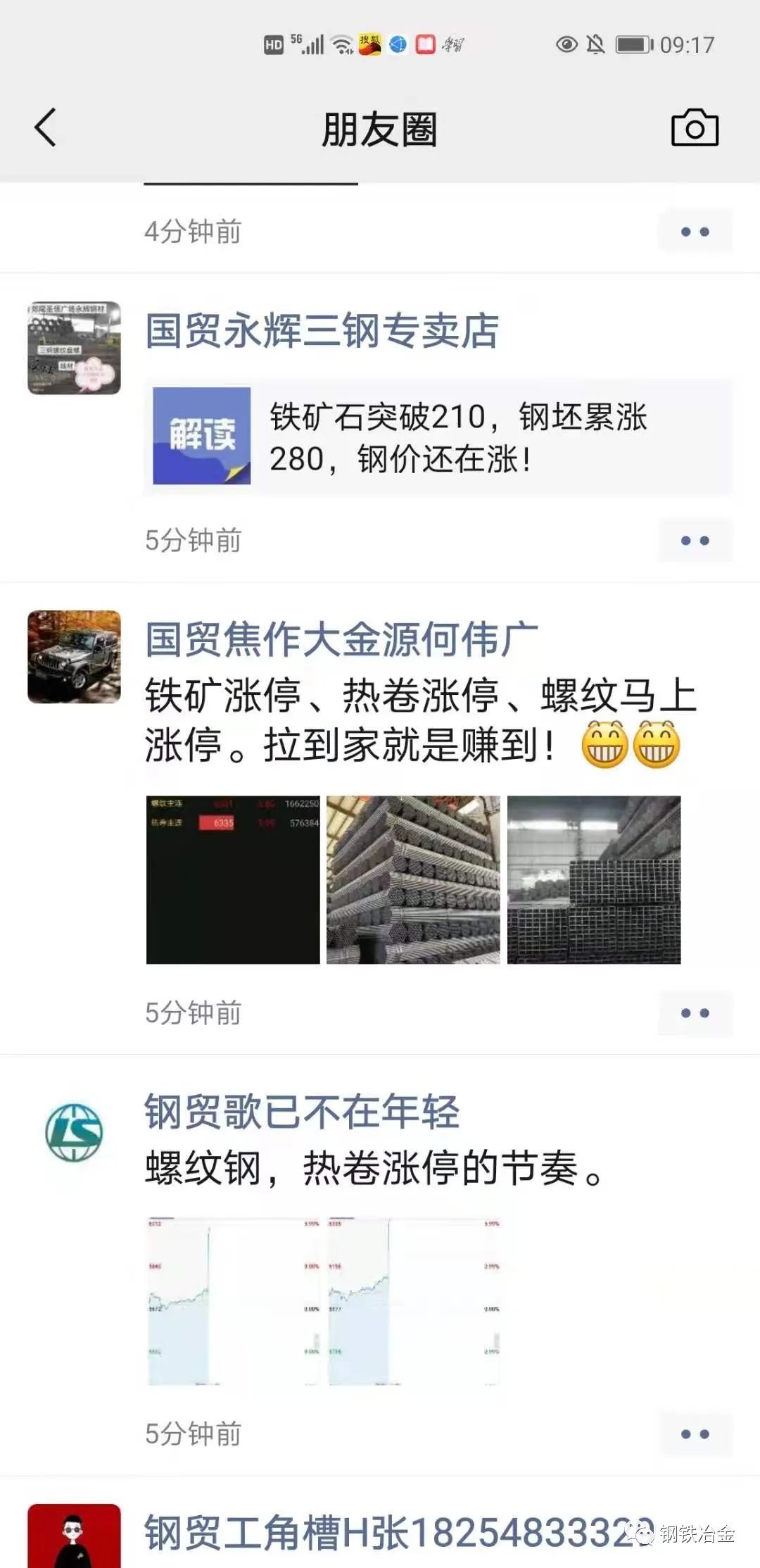
Task: Open the options dots on 国贸永辉三钢专卖店 post
Action: [695, 541]
